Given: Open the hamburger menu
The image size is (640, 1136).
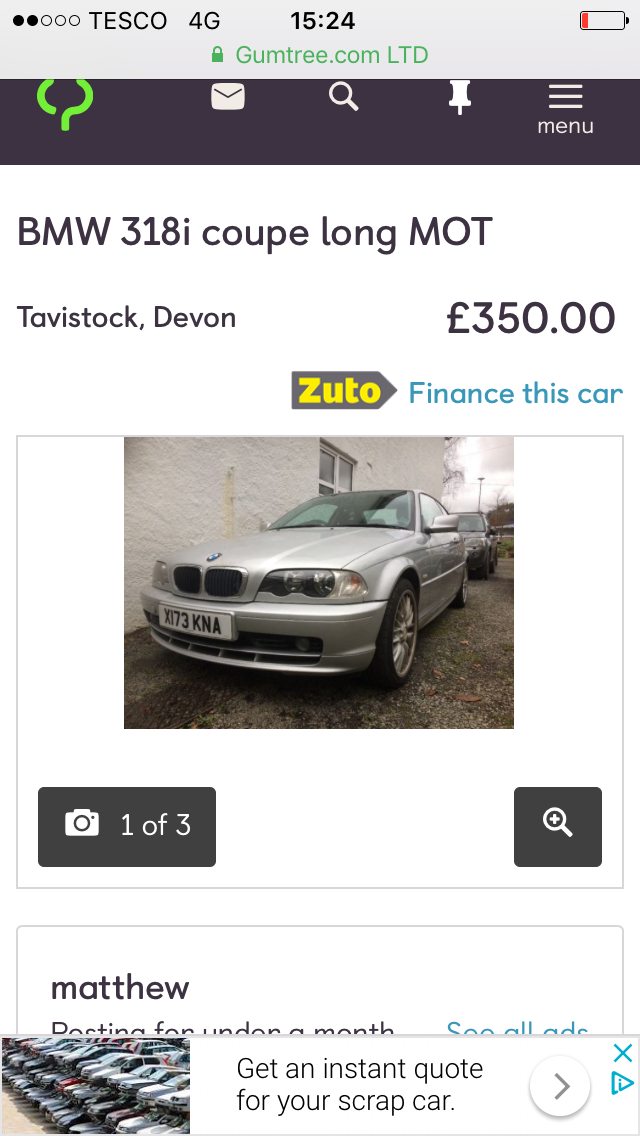Looking at the screenshot, I should (x=565, y=109).
